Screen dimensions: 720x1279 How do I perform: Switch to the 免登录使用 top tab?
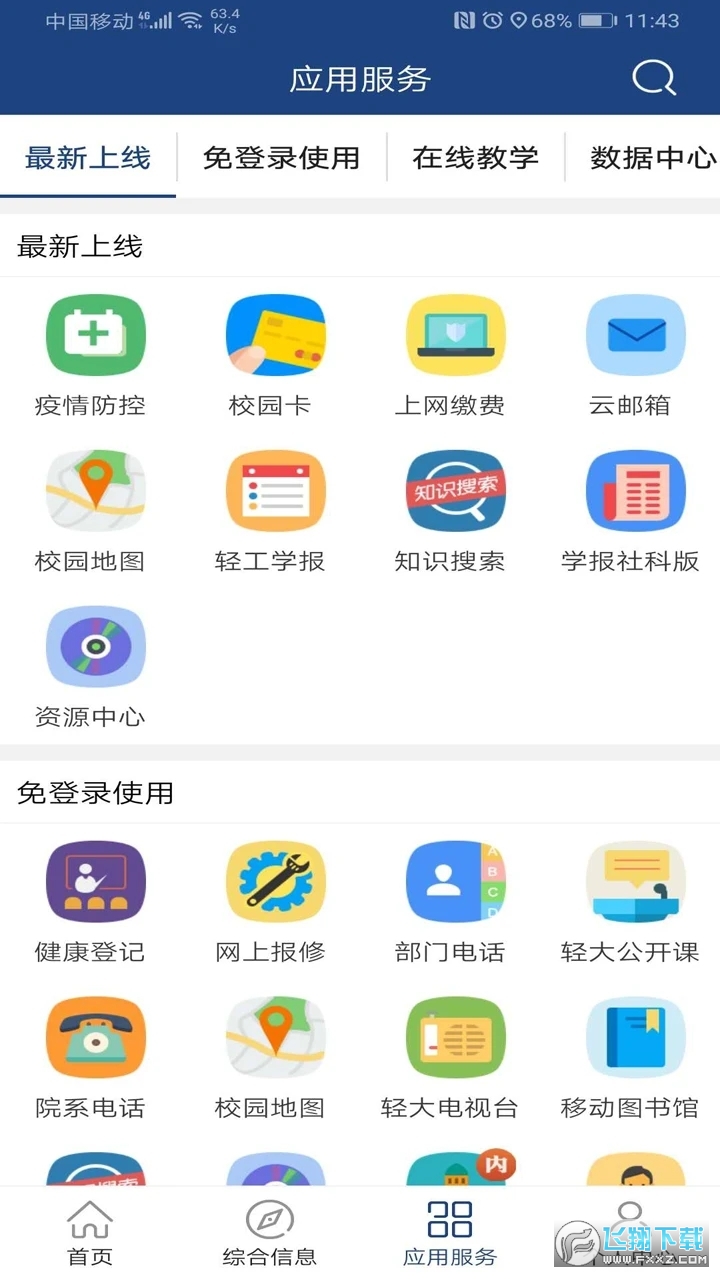(281, 157)
